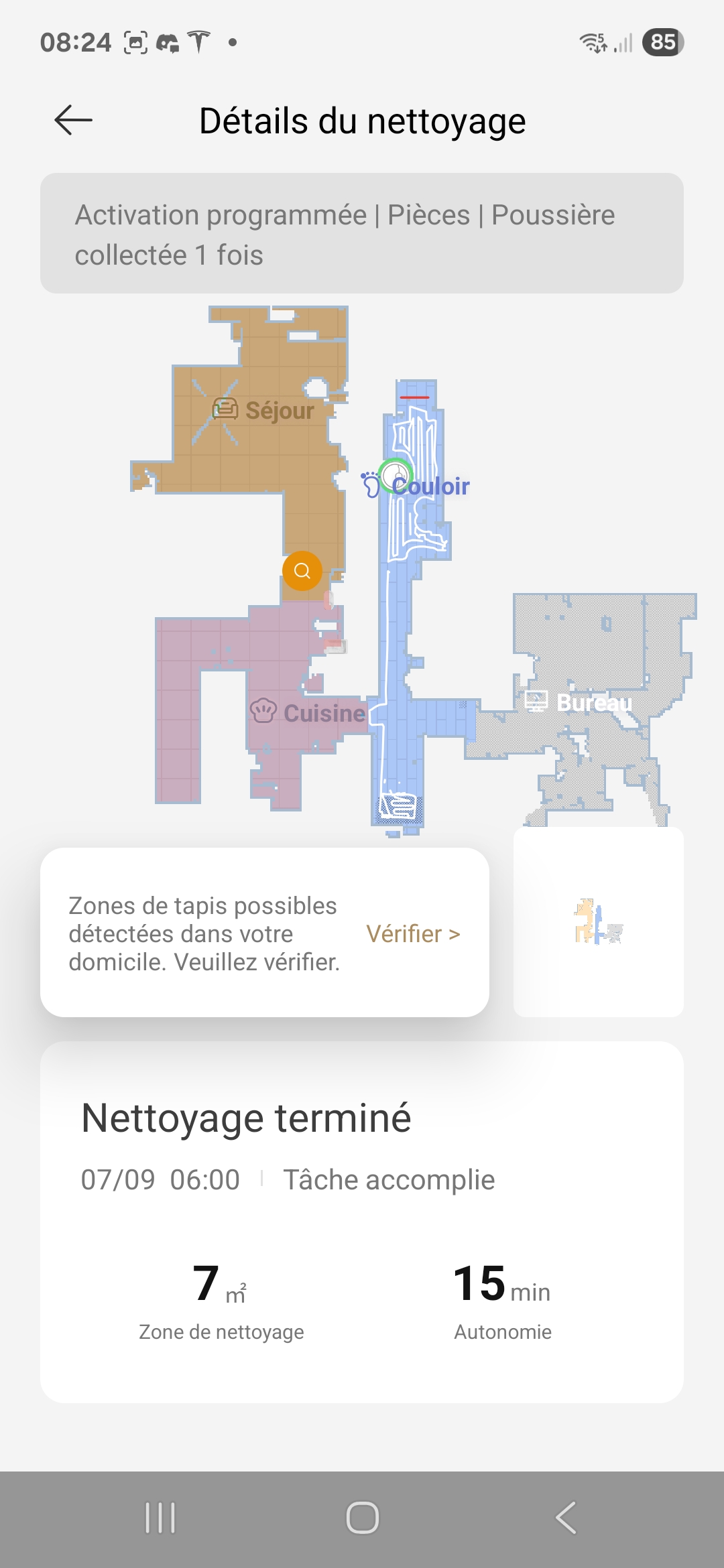Select the Séjour room on the map

278,410
